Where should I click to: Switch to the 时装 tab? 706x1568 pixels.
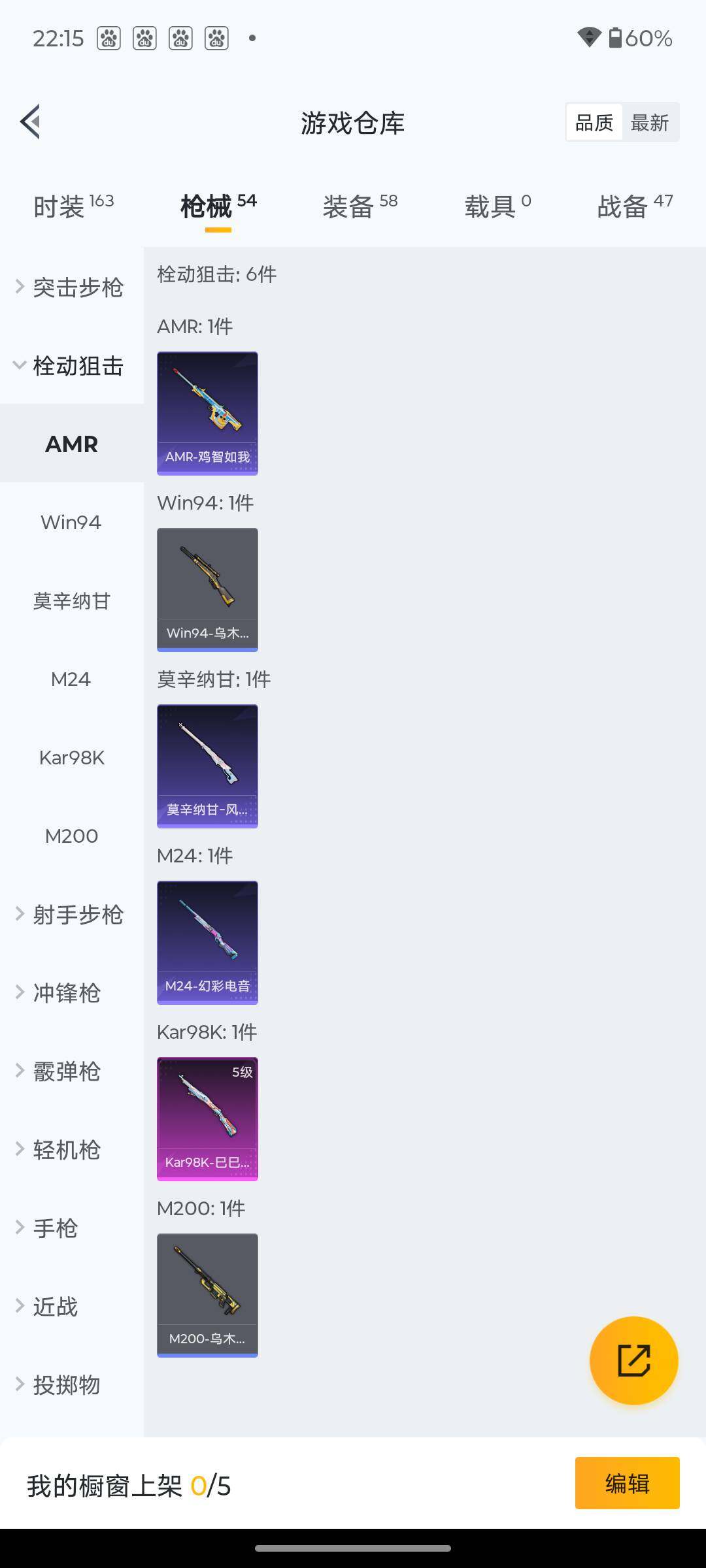73,206
